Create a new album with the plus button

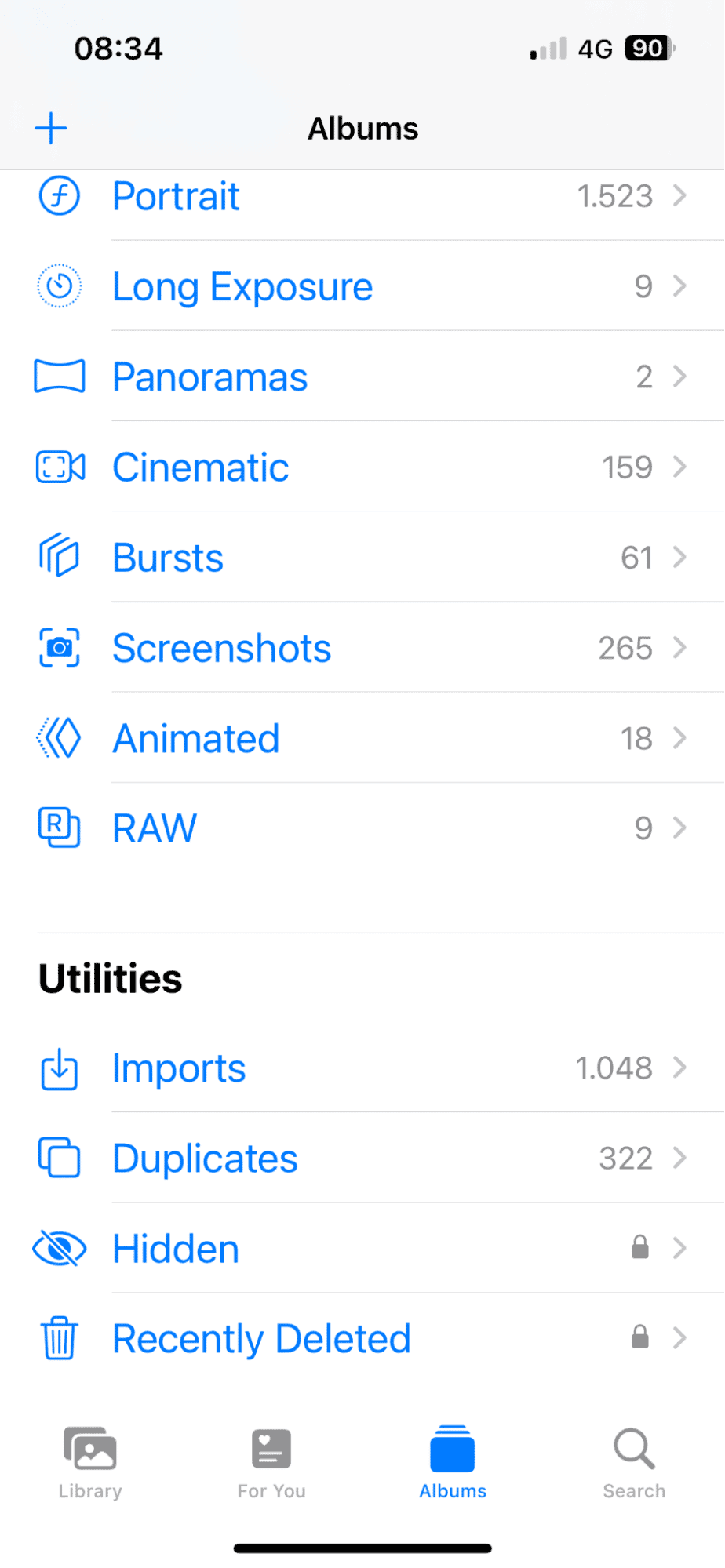click(x=50, y=127)
